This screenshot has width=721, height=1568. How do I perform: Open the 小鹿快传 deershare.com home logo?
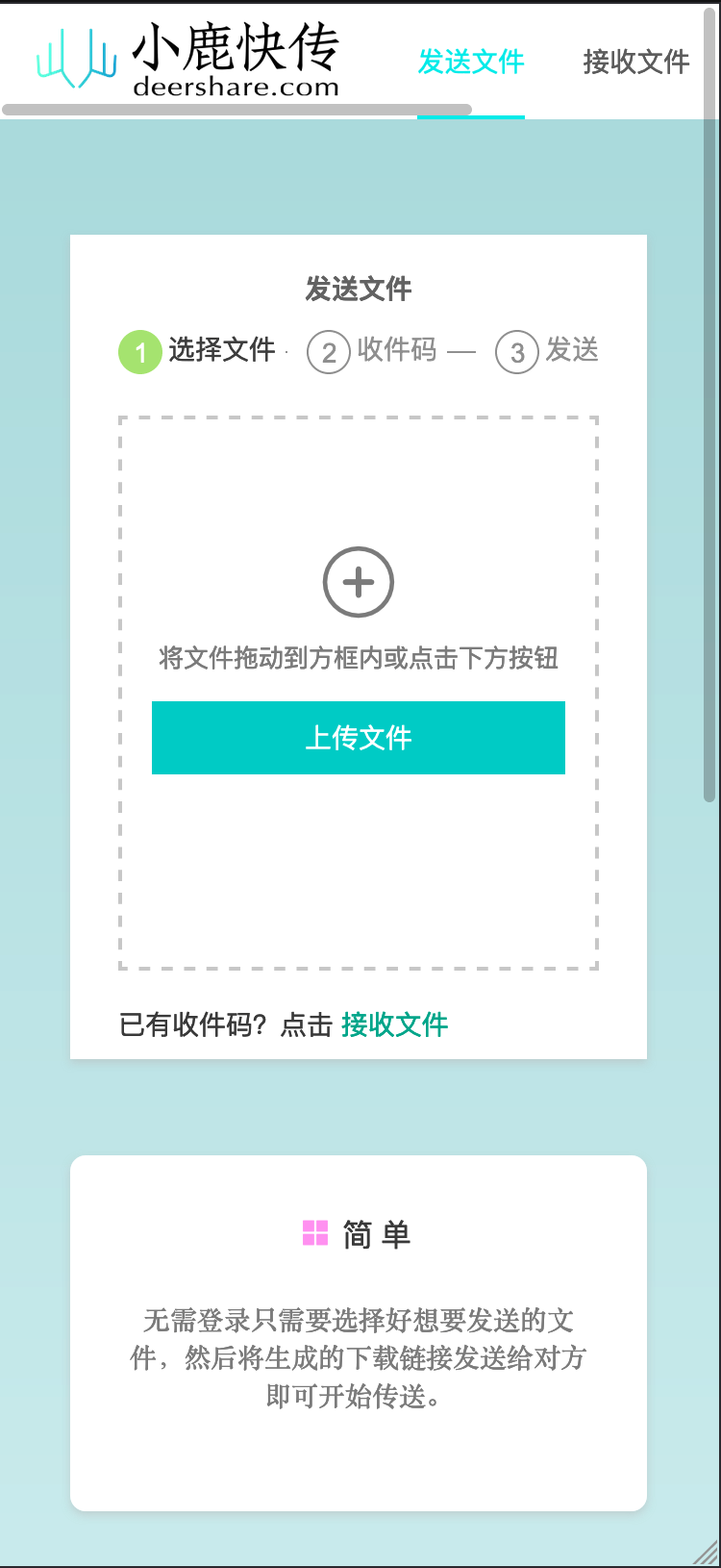click(x=188, y=60)
